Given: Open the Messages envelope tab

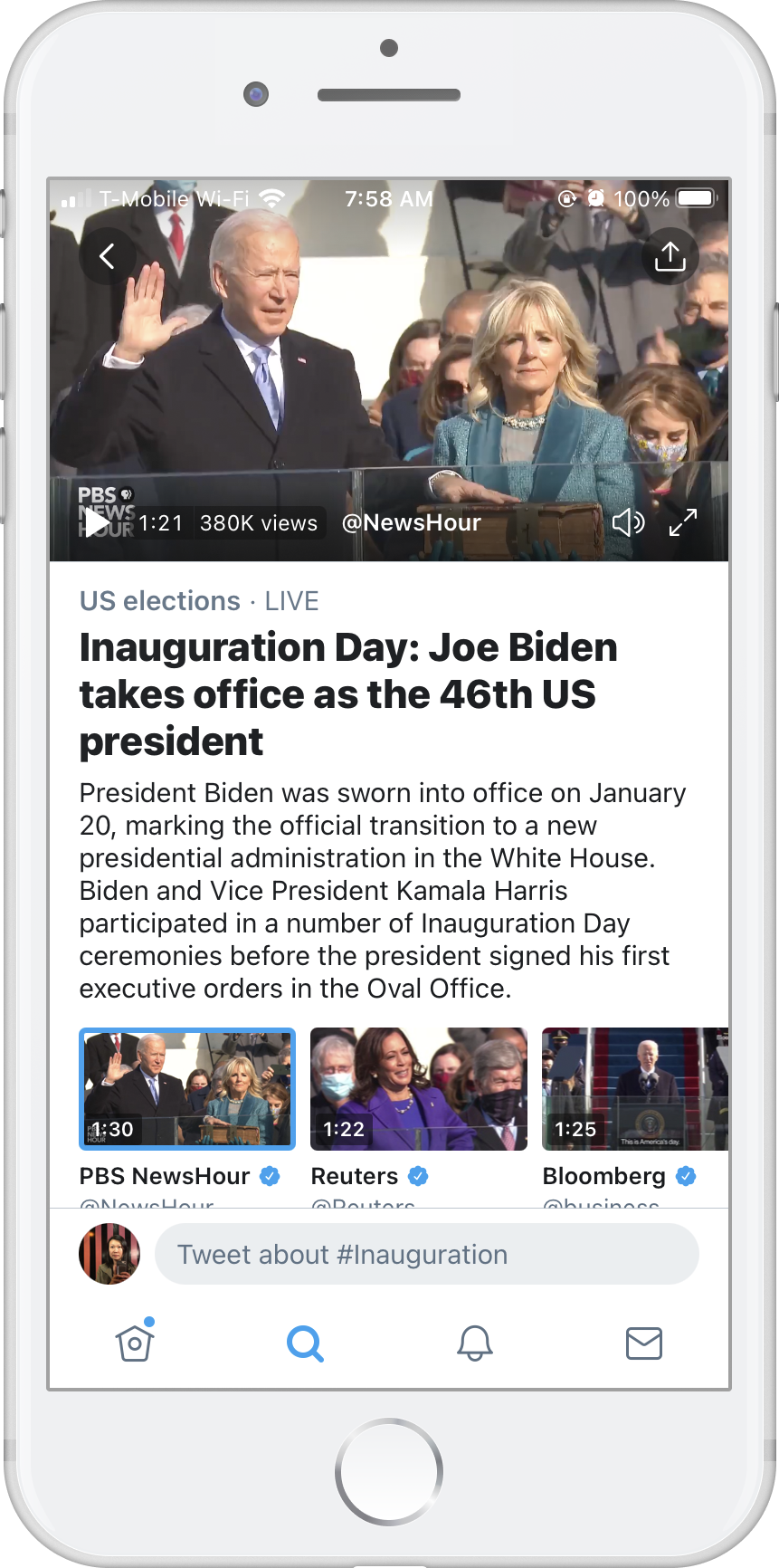Looking at the screenshot, I should pyautogui.click(x=644, y=1343).
